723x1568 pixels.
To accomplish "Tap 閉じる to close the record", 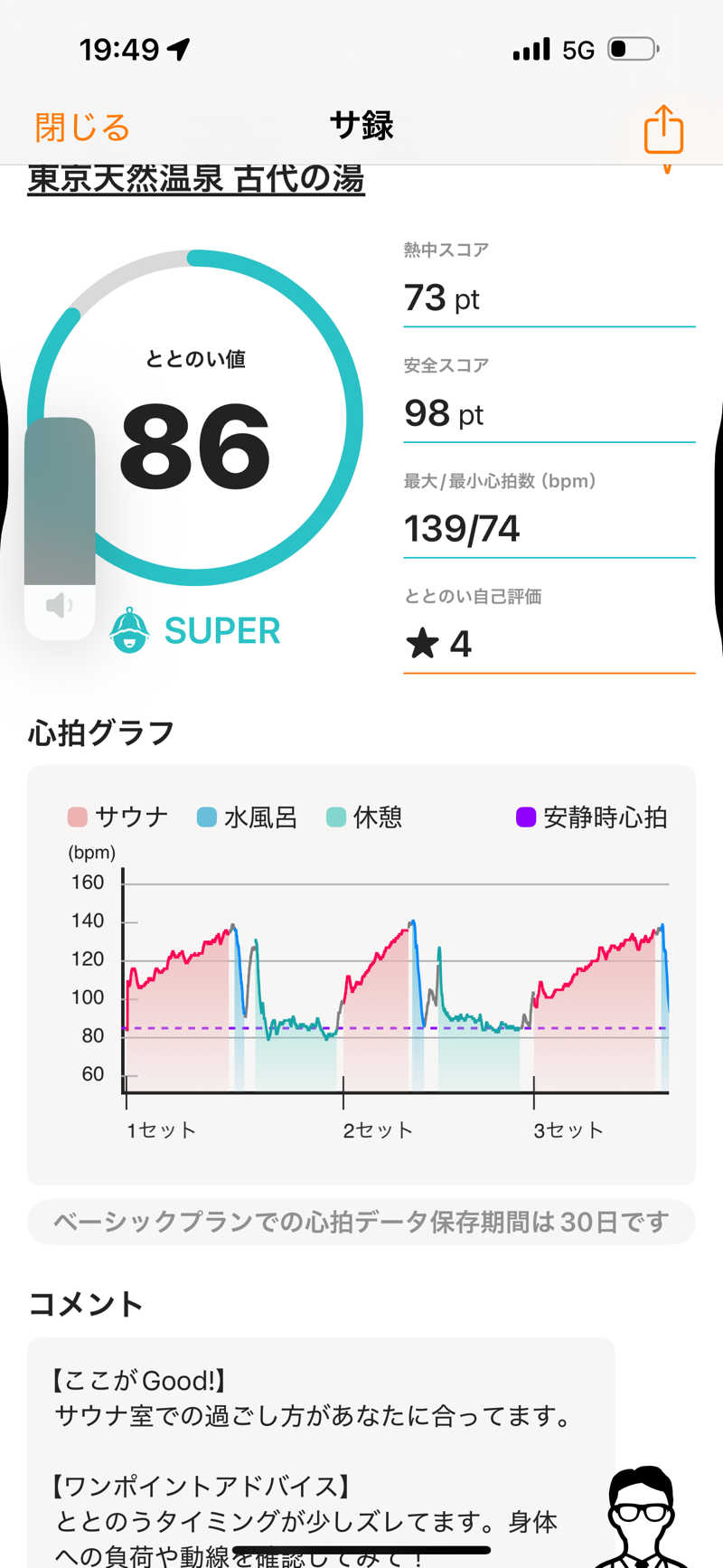I will [82, 128].
